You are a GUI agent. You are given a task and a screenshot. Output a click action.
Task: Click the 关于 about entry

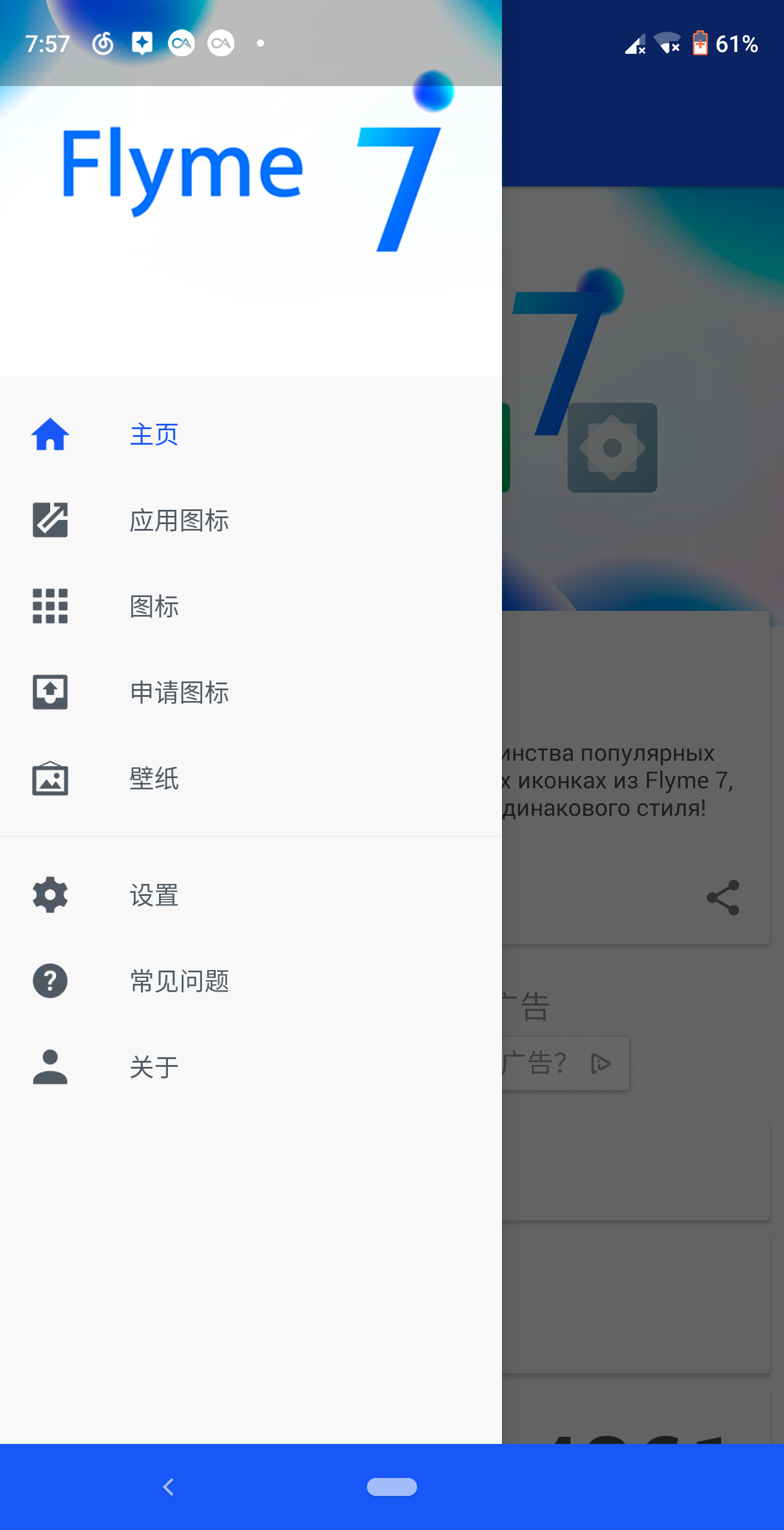coord(153,1066)
